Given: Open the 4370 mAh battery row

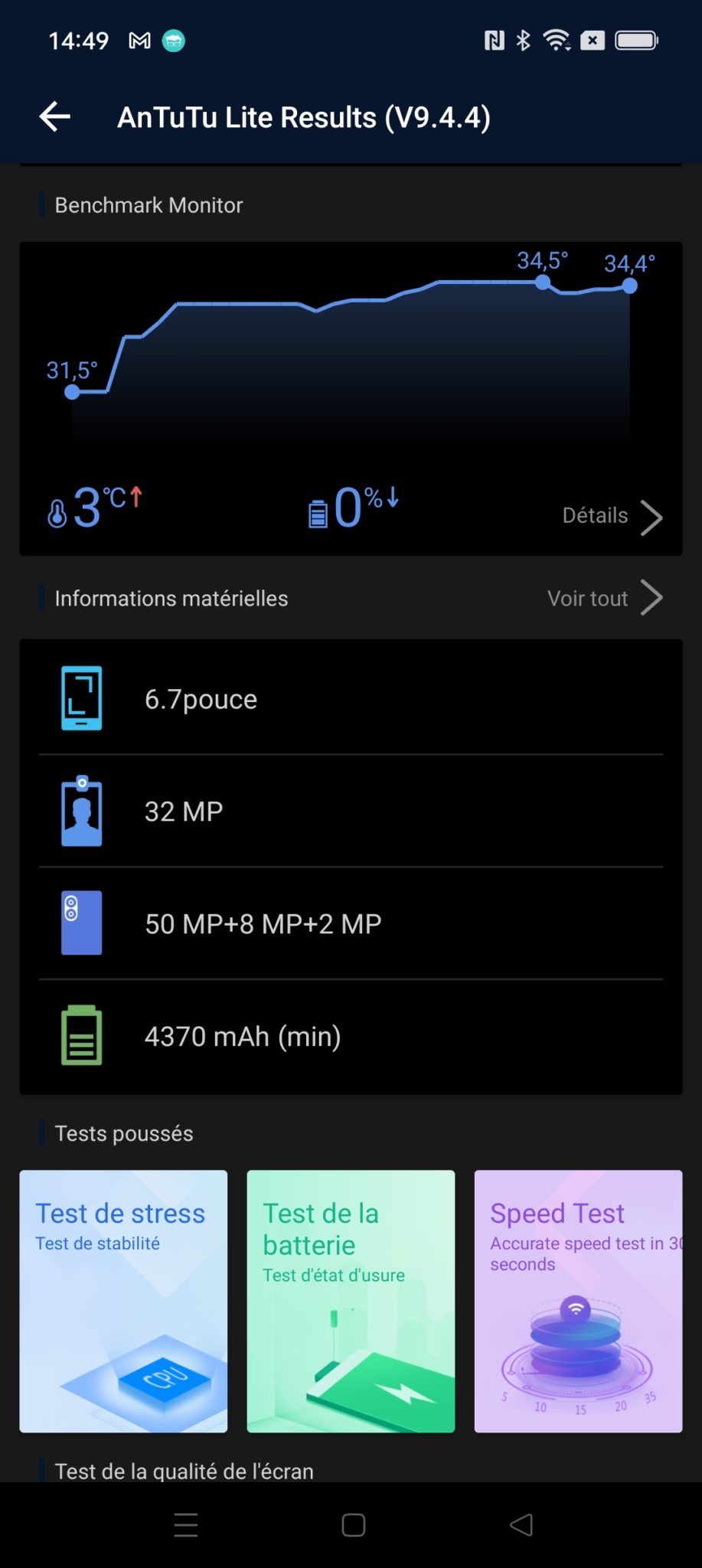Looking at the screenshot, I should point(351,1036).
